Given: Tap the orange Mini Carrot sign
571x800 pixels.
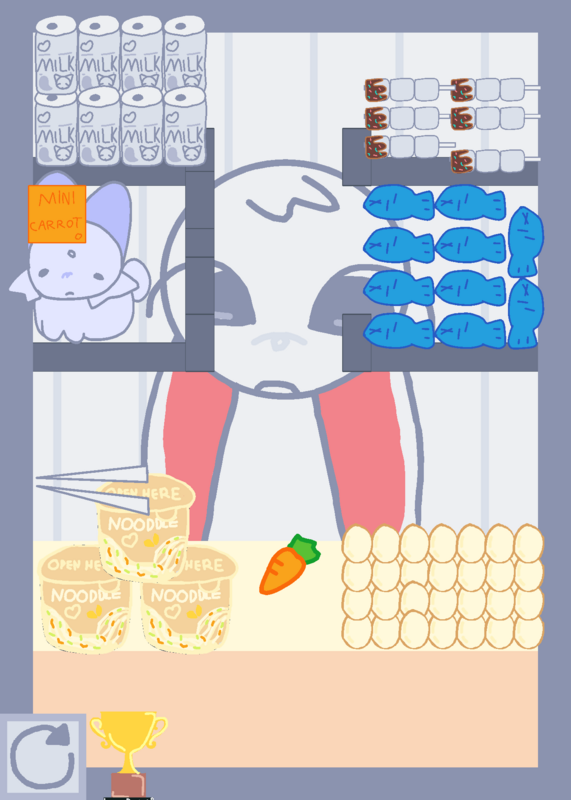Looking at the screenshot, I should click(57, 214).
